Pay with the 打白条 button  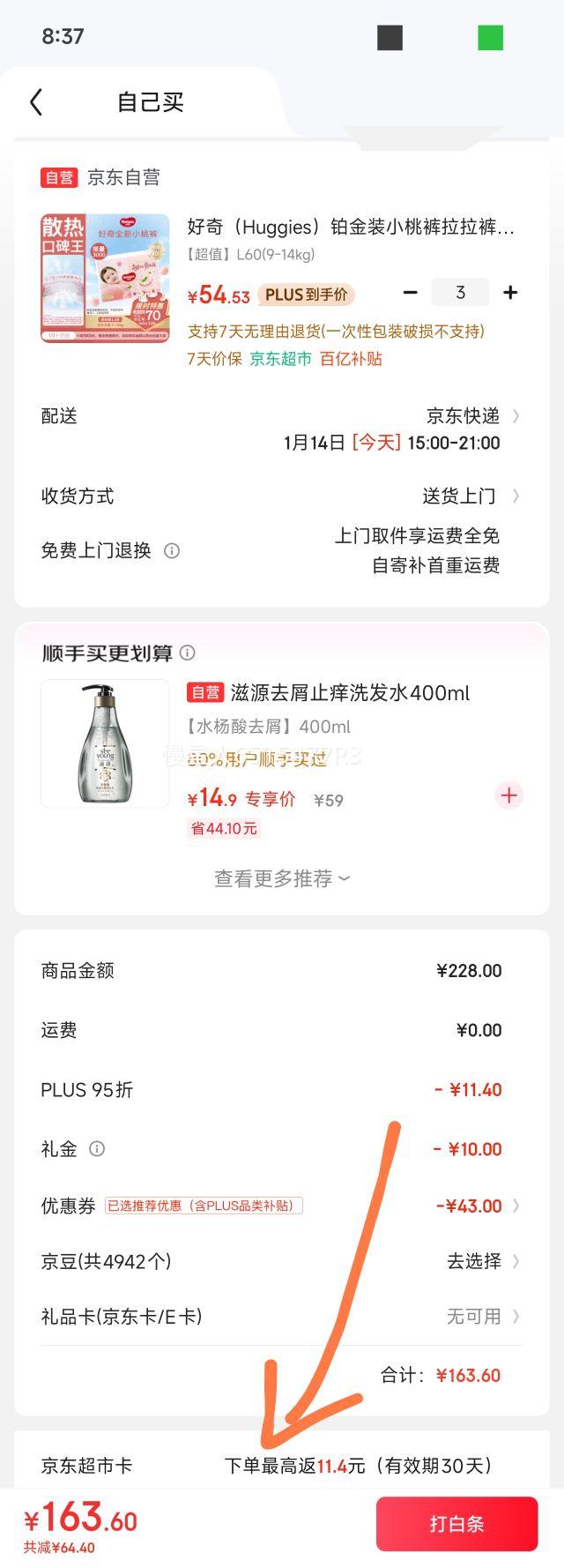point(456,1523)
